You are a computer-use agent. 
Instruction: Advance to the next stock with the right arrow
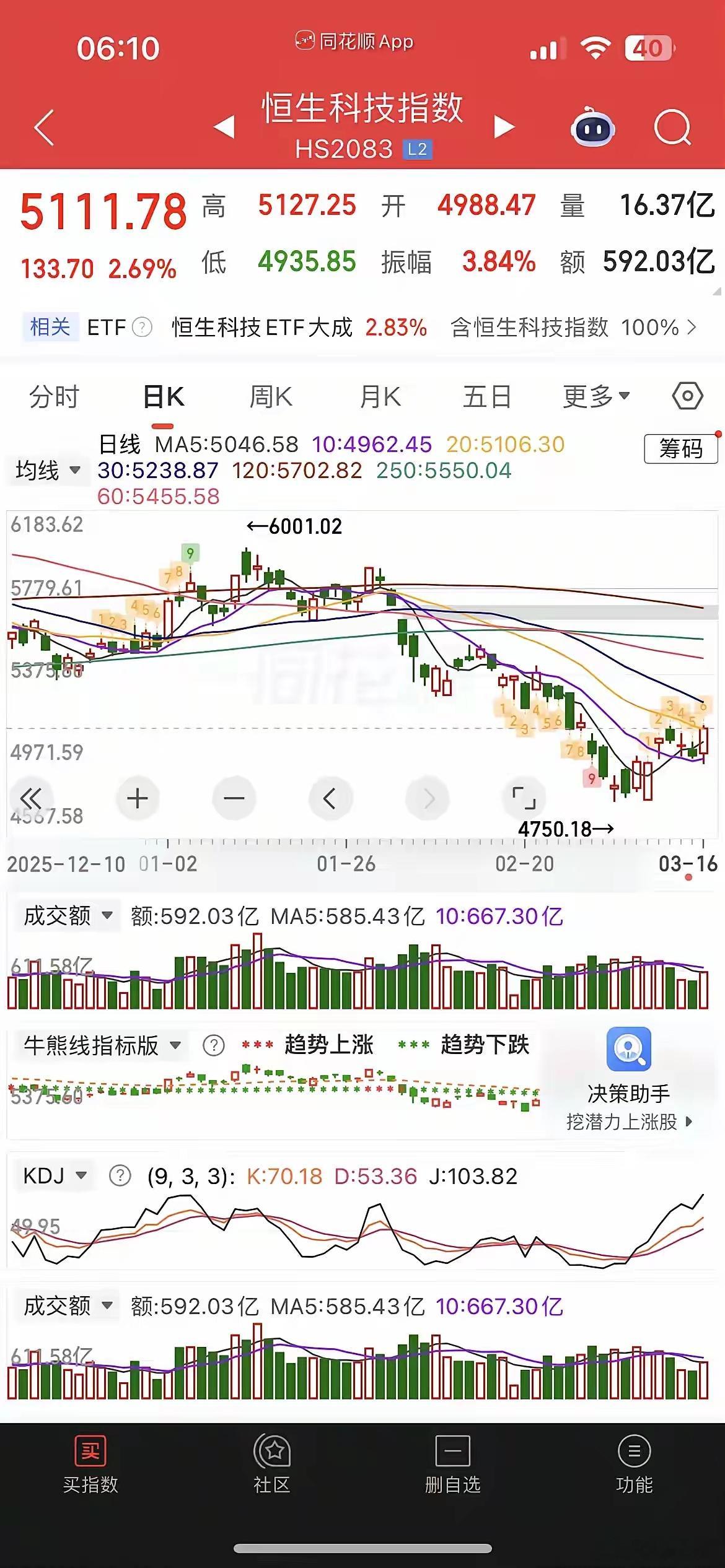[x=502, y=127]
